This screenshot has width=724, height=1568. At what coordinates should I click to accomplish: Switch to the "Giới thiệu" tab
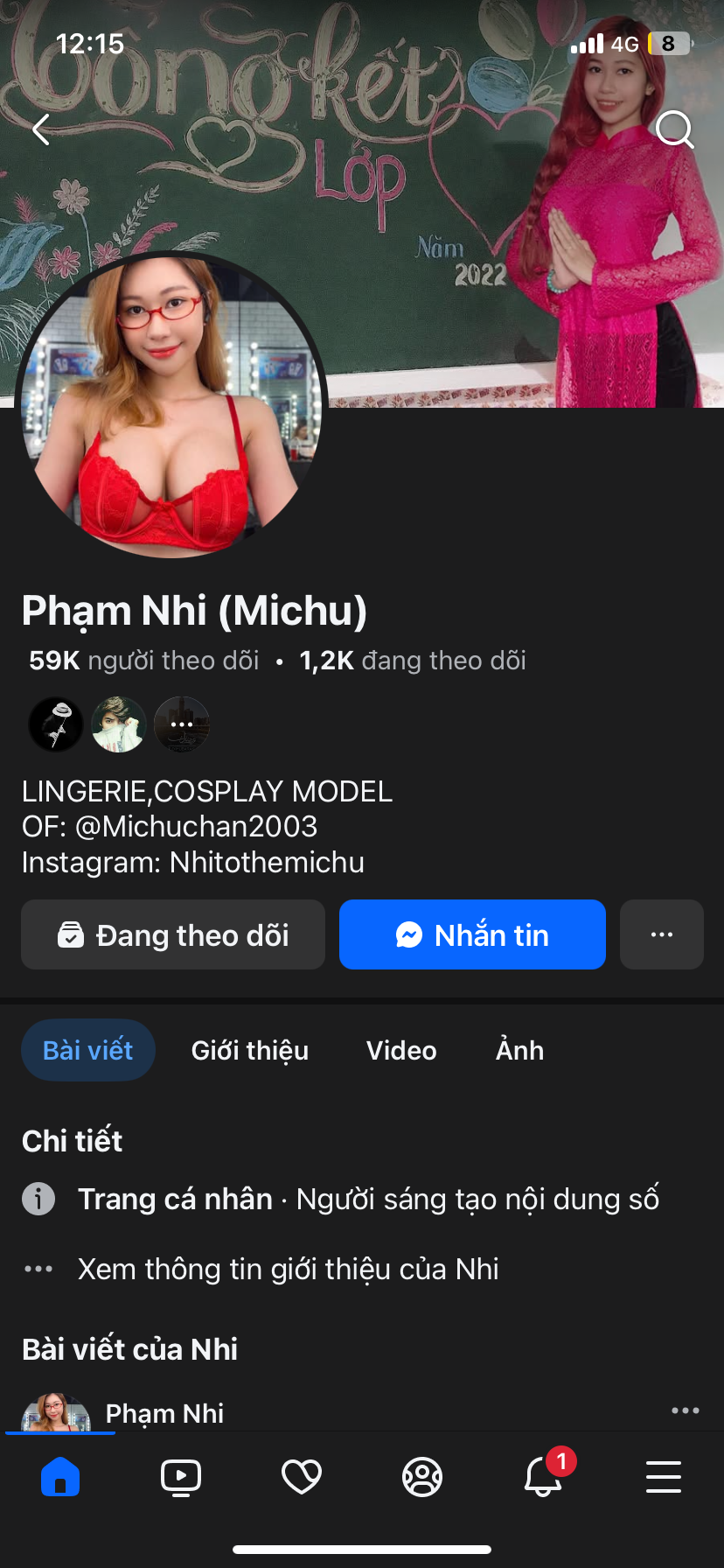click(x=250, y=1050)
